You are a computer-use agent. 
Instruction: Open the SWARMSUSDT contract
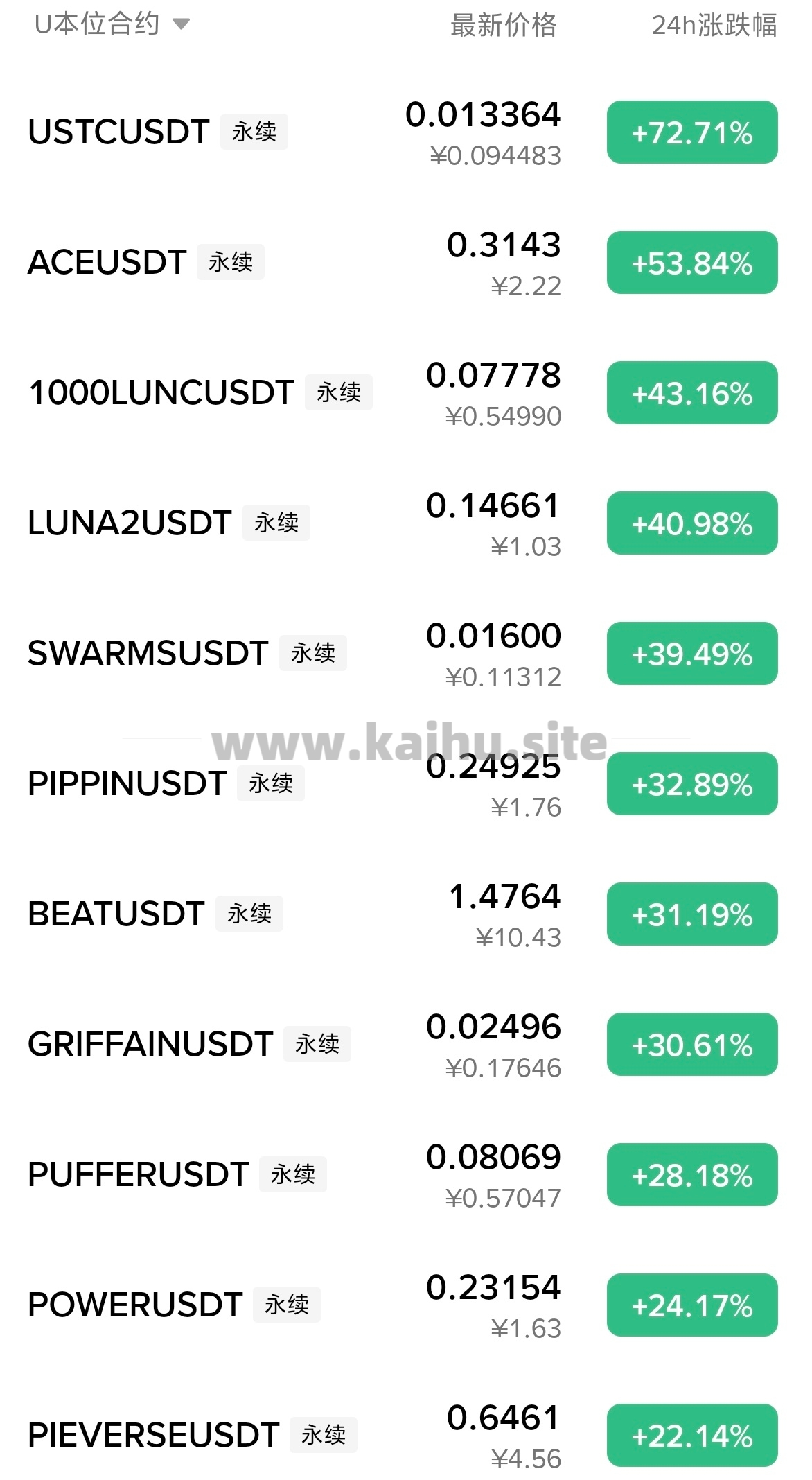[x=148, y=653]
